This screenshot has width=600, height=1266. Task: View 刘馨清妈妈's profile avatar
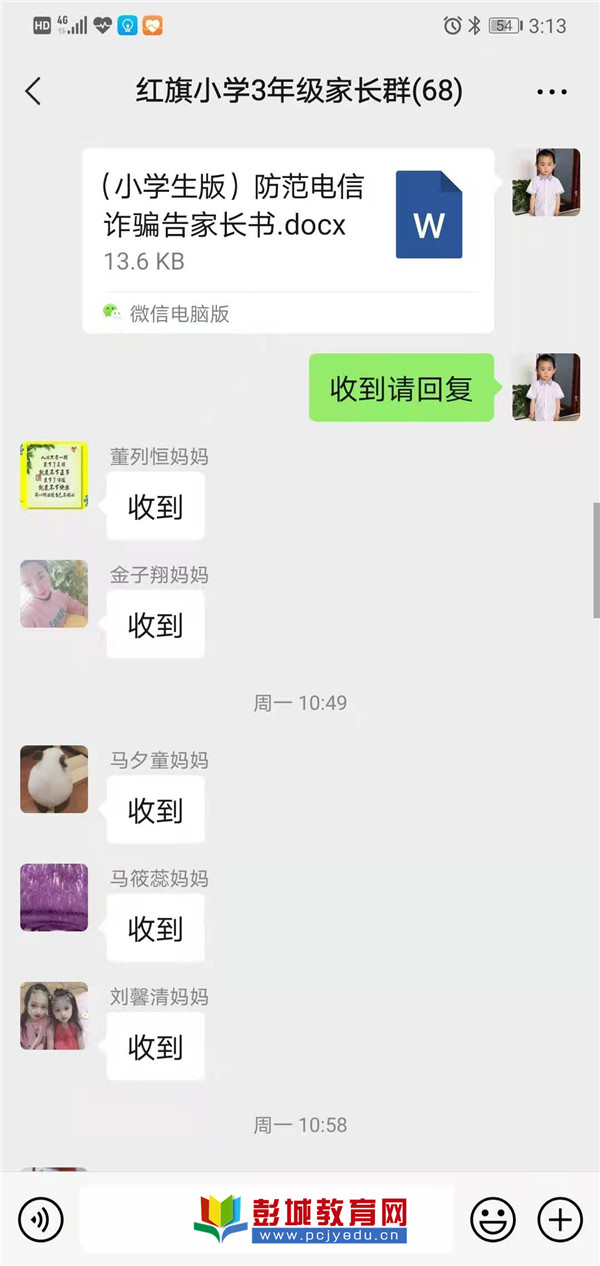pos(54,1015)
